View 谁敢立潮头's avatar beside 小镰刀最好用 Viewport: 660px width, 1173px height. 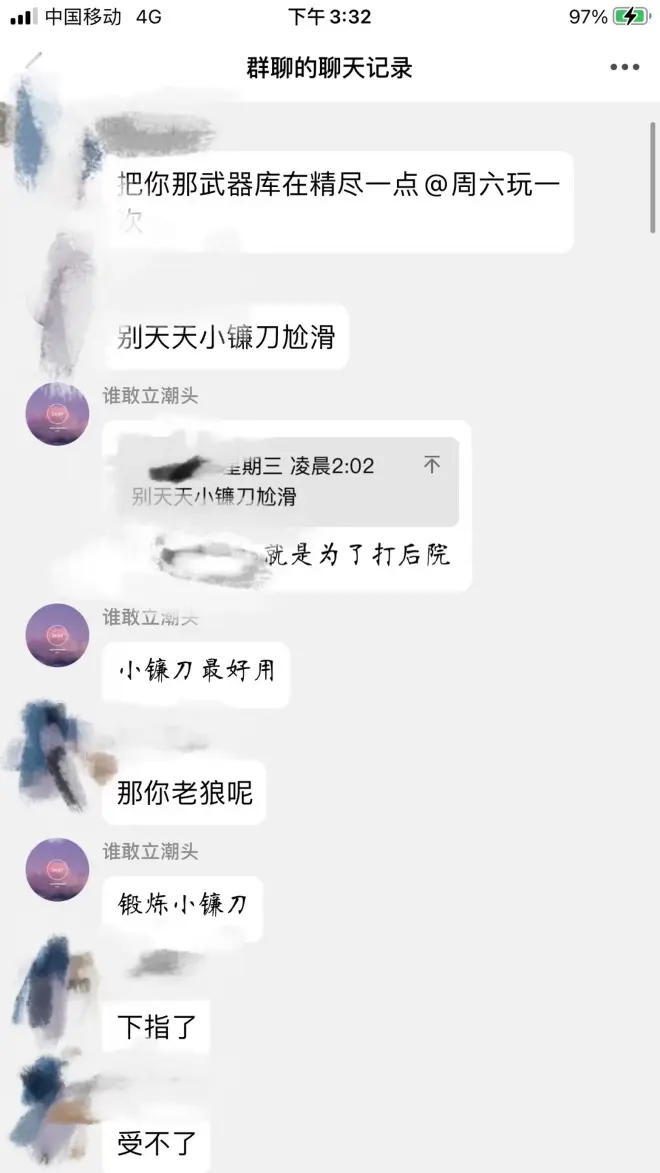click(57, 635)
